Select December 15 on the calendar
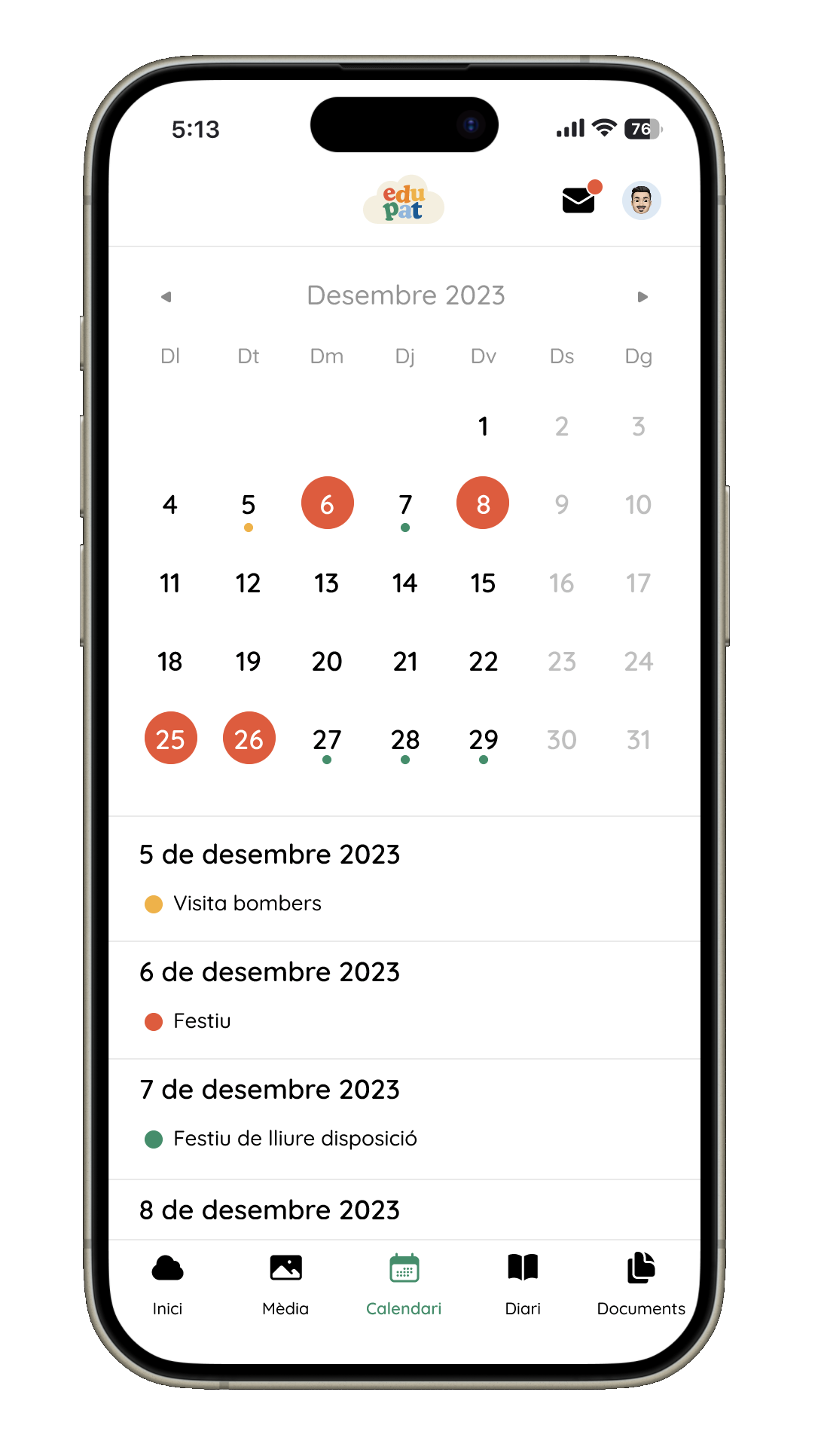Image resolution: width=815 pixels, height=1456 pixels. [x=483, y=583]
